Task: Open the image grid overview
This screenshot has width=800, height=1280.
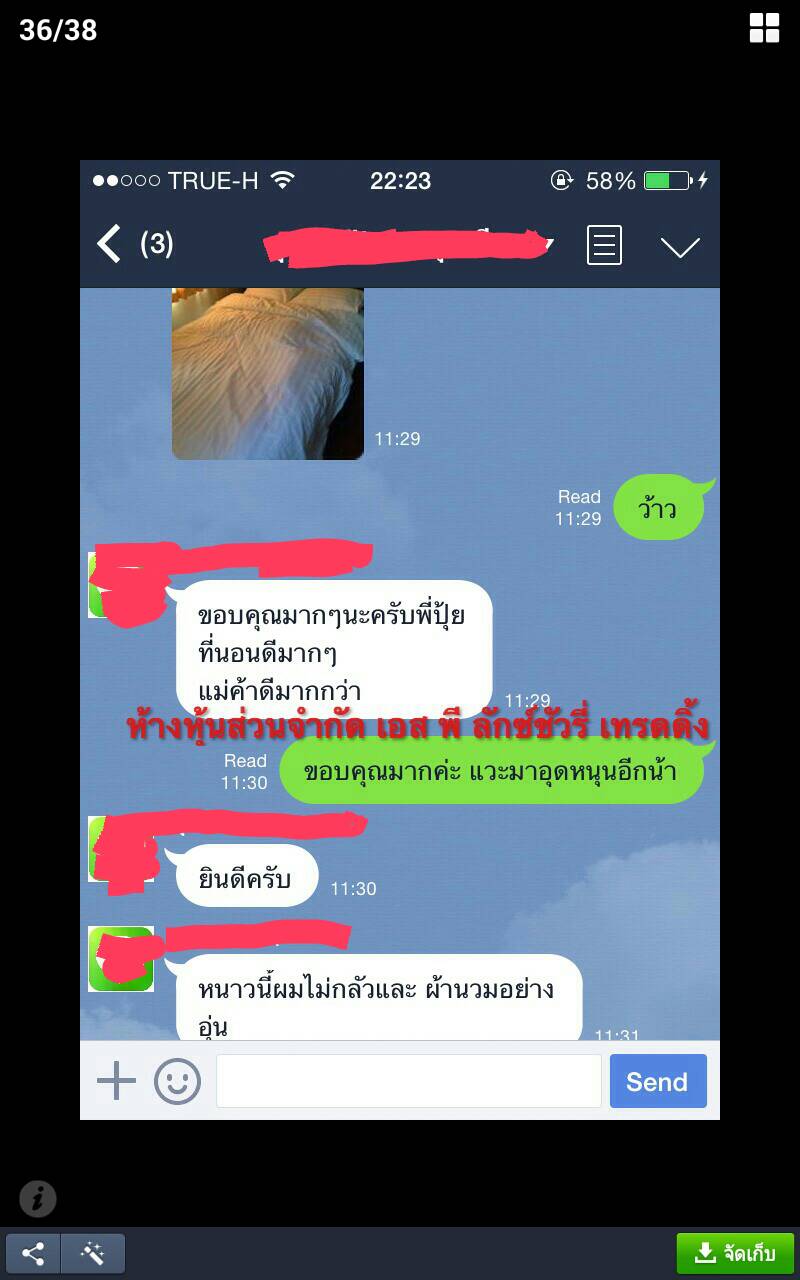Action: pos(764,28)
